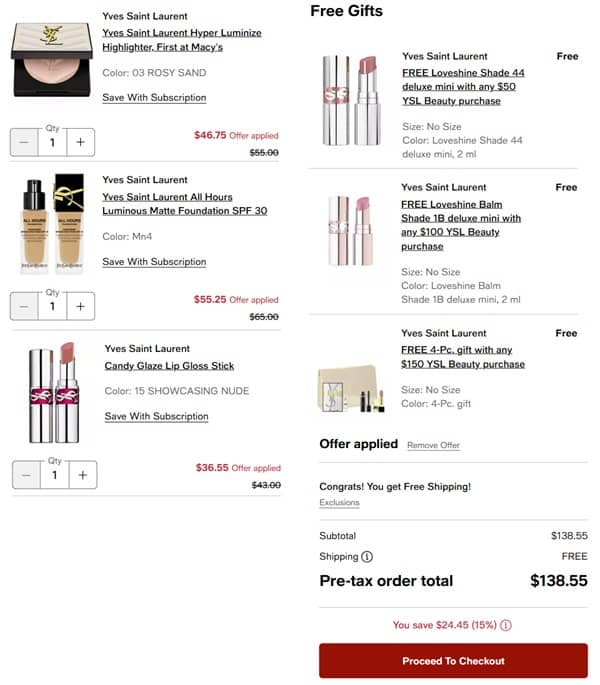Proceed To Checkout
The image size is (600, 685).
(x=453, y=661)
